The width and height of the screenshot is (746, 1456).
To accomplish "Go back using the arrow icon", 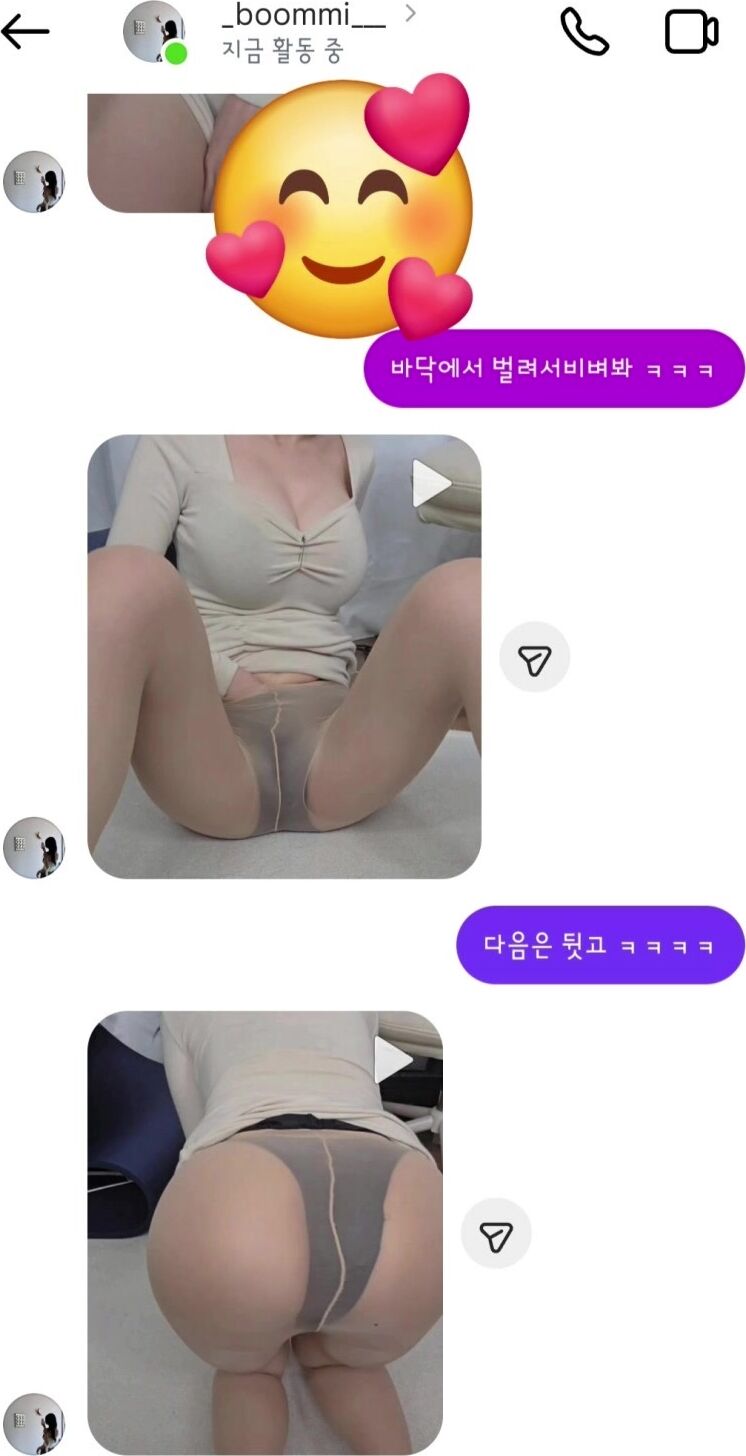I will coord(26,31).
